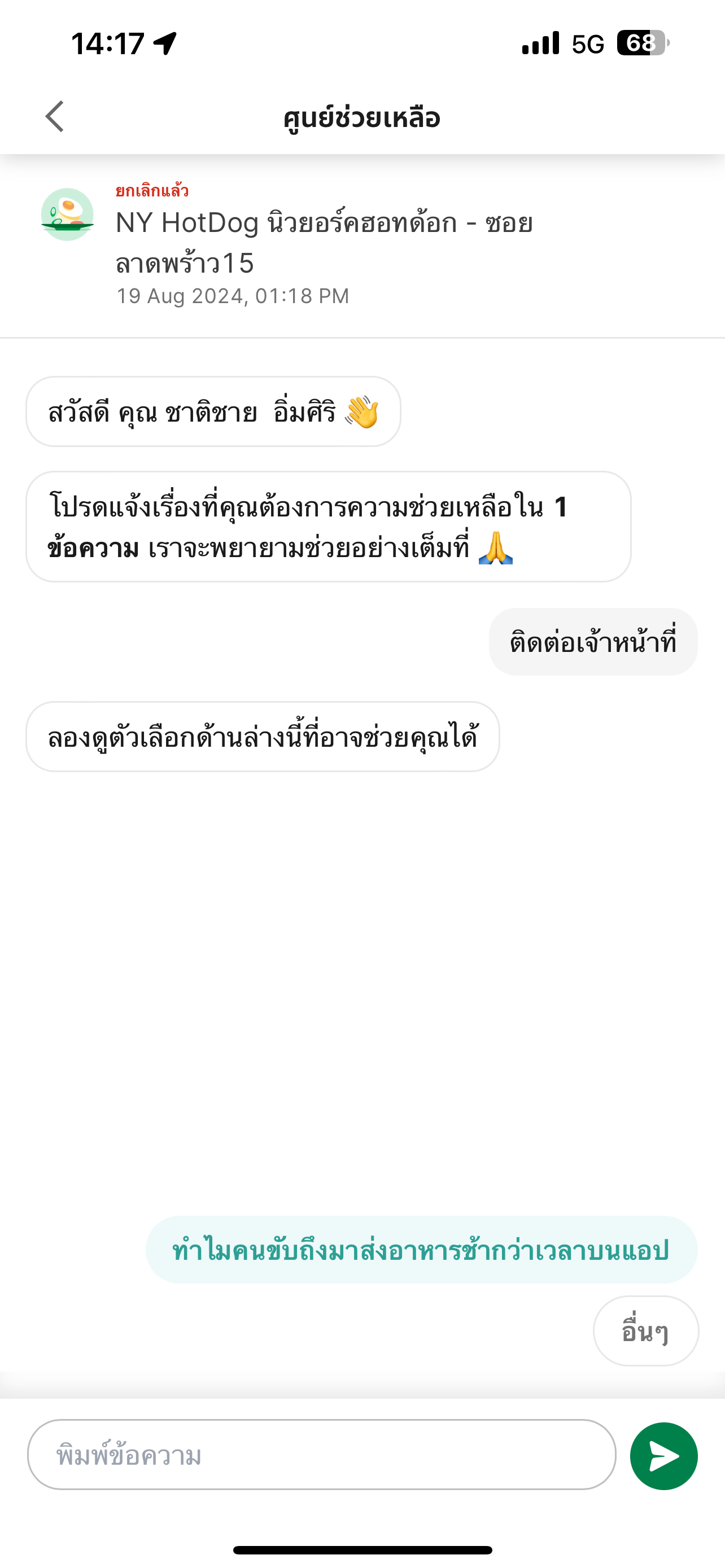Send the message with the green arrow

[x=663, y=1456]
